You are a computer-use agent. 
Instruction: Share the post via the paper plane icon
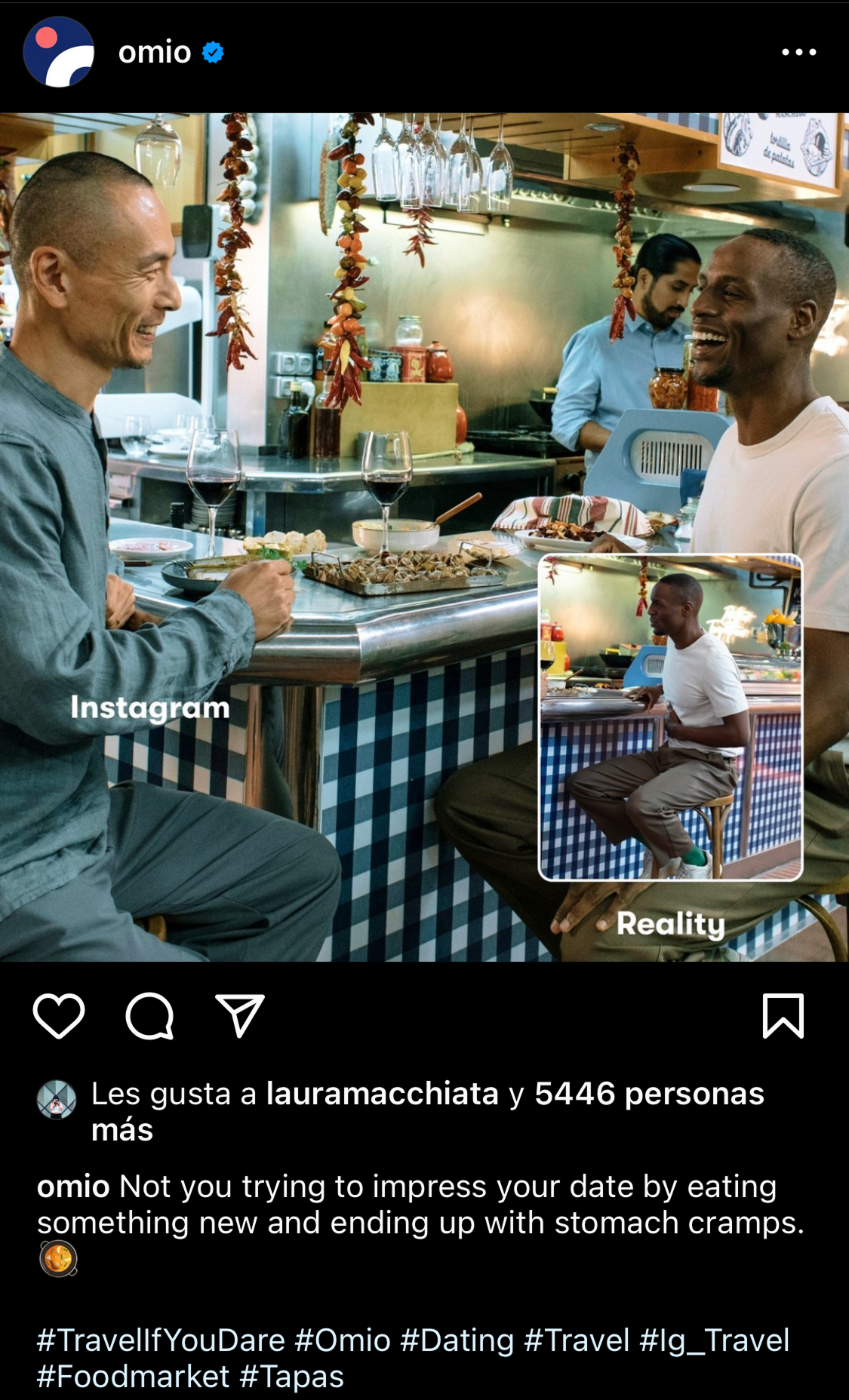239,1016
